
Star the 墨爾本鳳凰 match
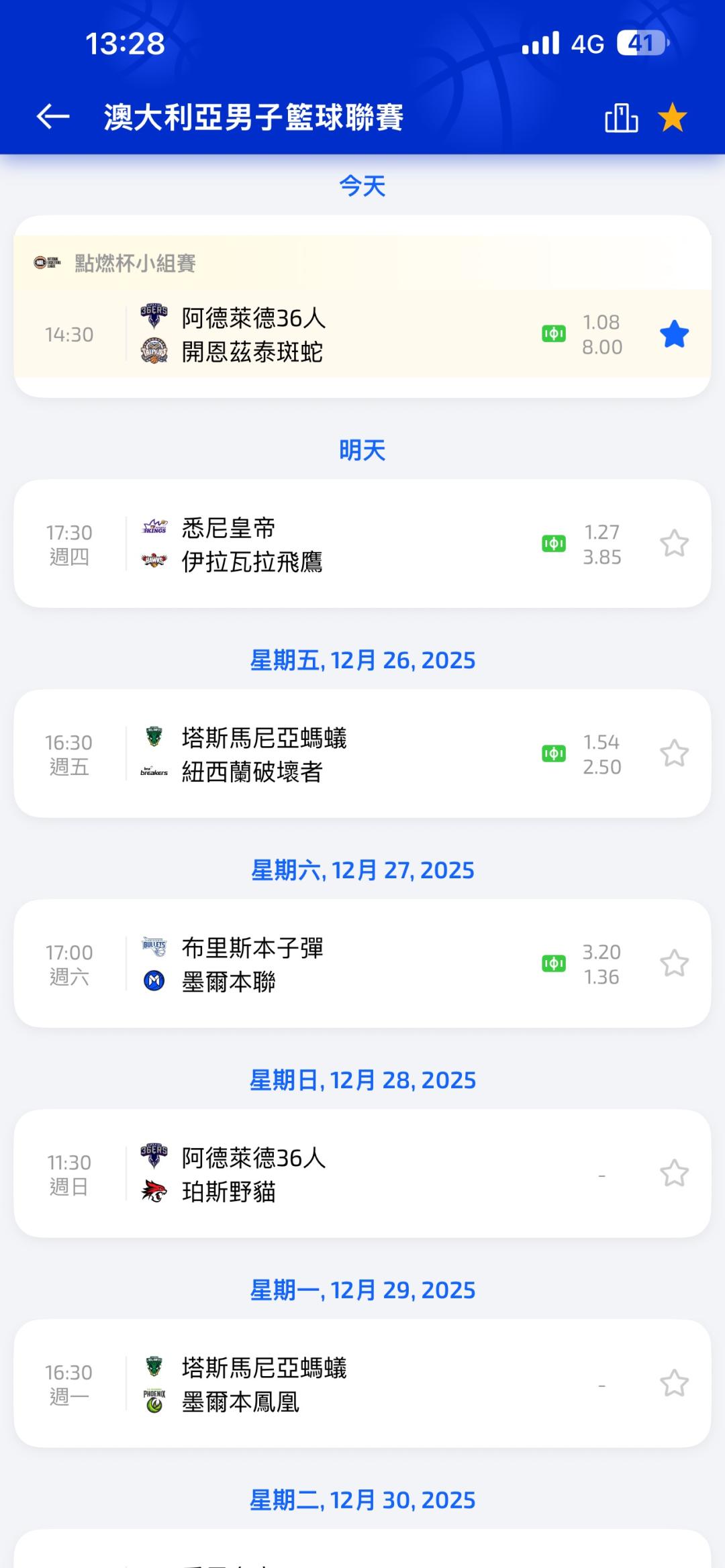(674, 1383)
